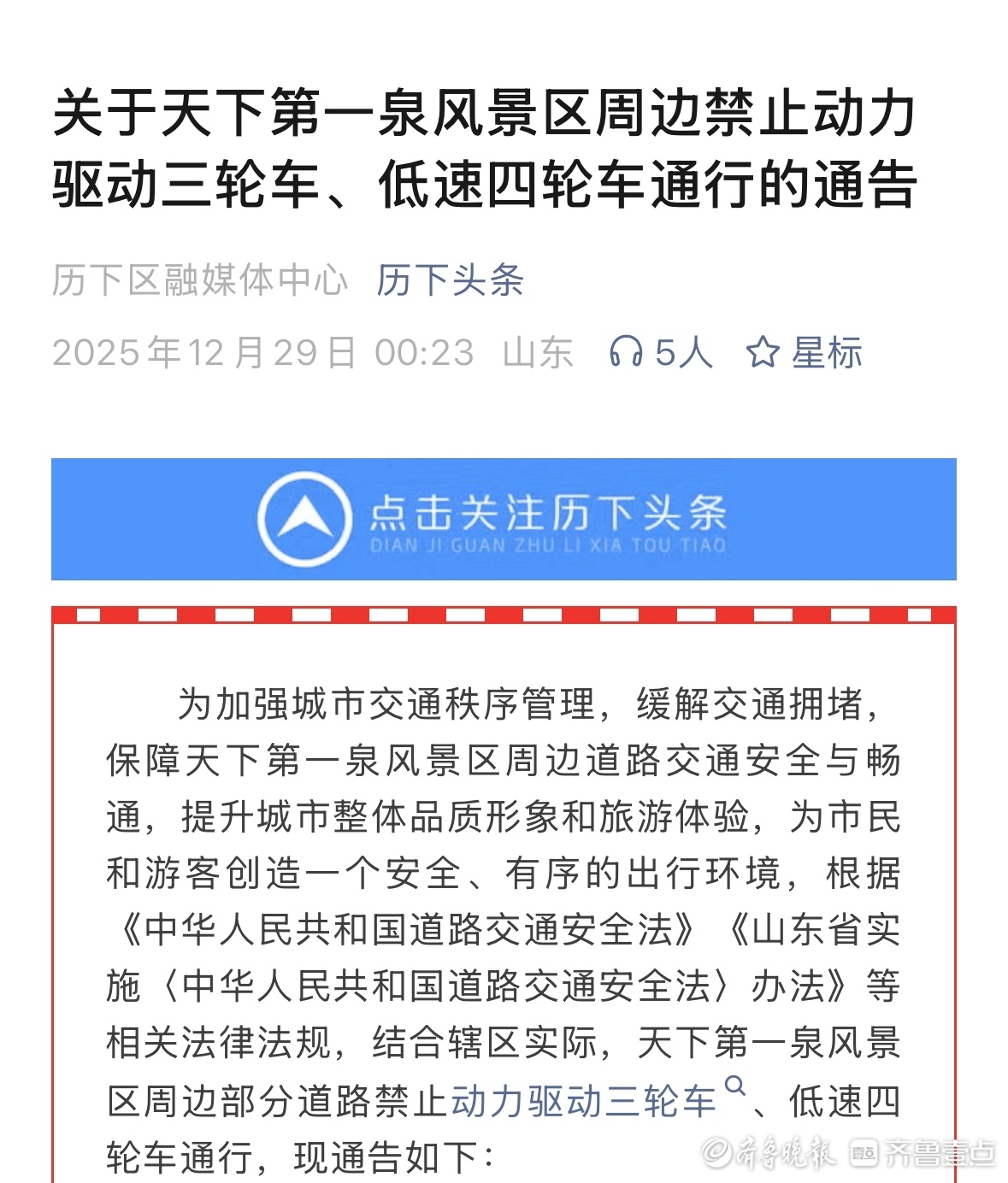Listen to the article via headphone icon
Viewport: 1008px width, 1183px height.
(x=626, y=352)
